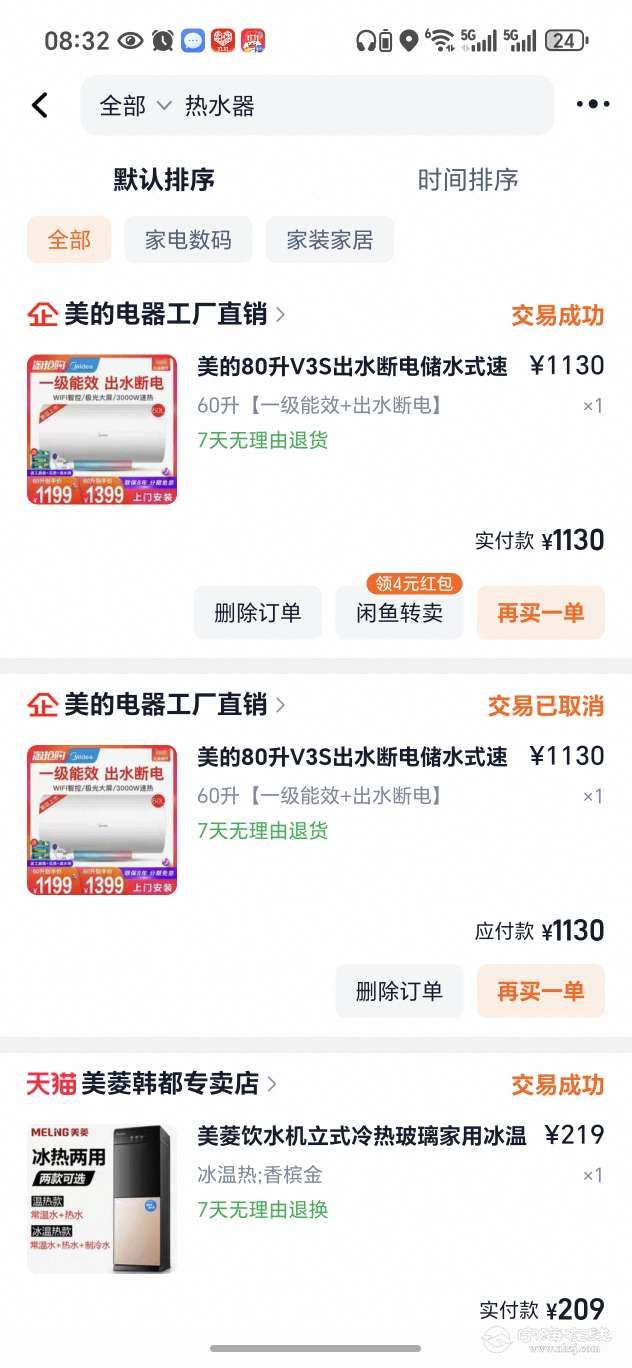Tap the 热水器 search field
This screenshot has width=632, height=1368.
[350, 106]
